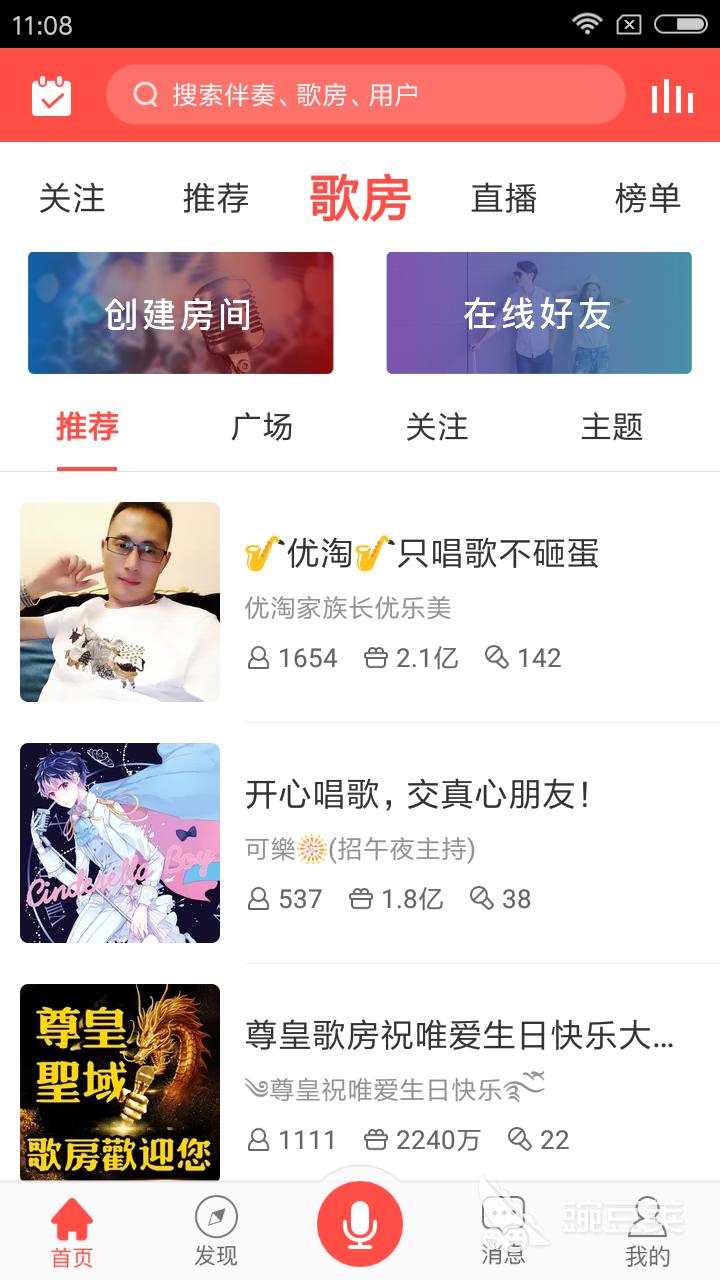This screenshot has width=720, height=1280.
Task: Open the charts icon beside the search bar
Action: (x=669, y=95)
